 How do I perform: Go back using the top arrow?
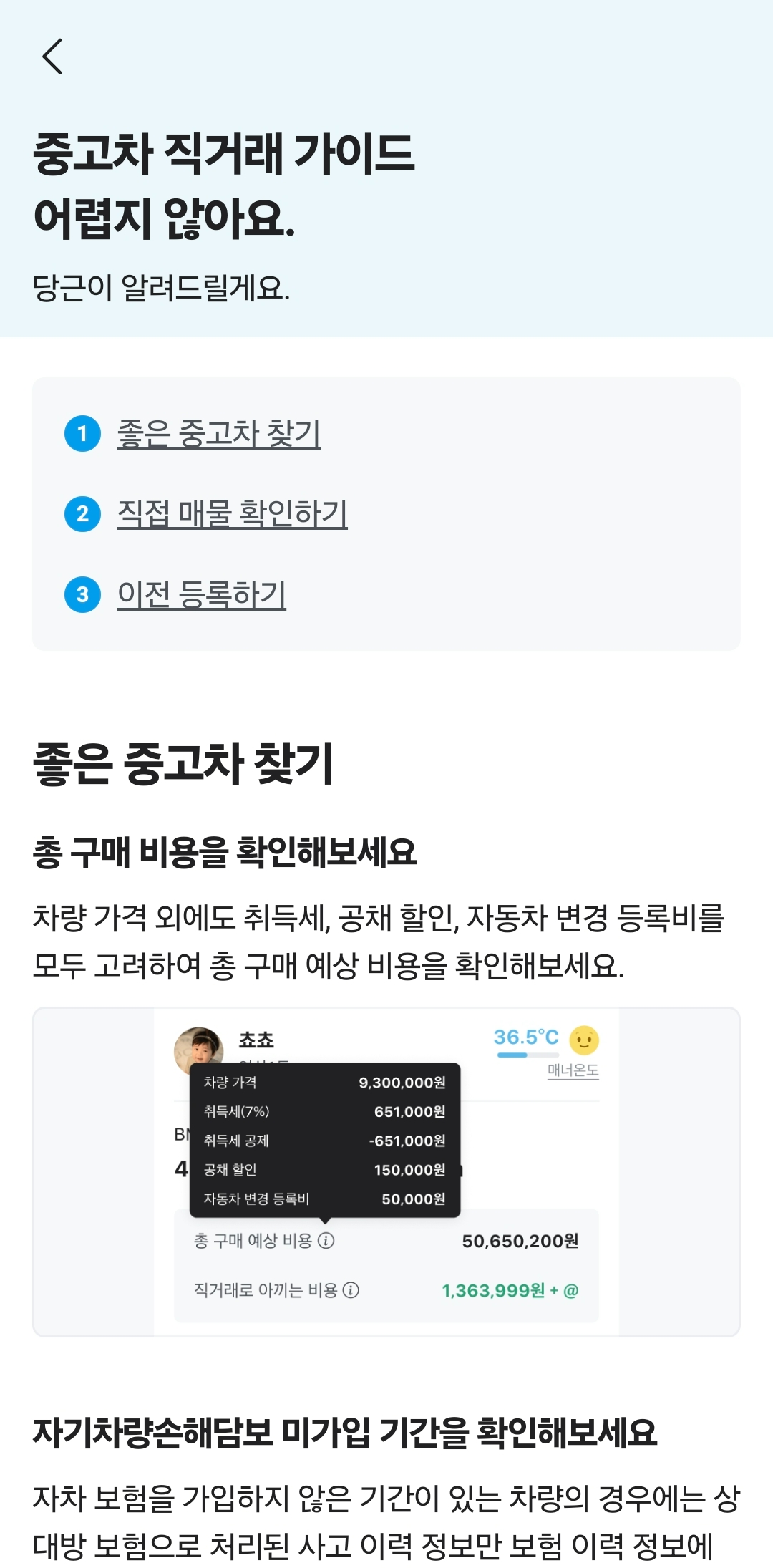click(x=53, y=57)
